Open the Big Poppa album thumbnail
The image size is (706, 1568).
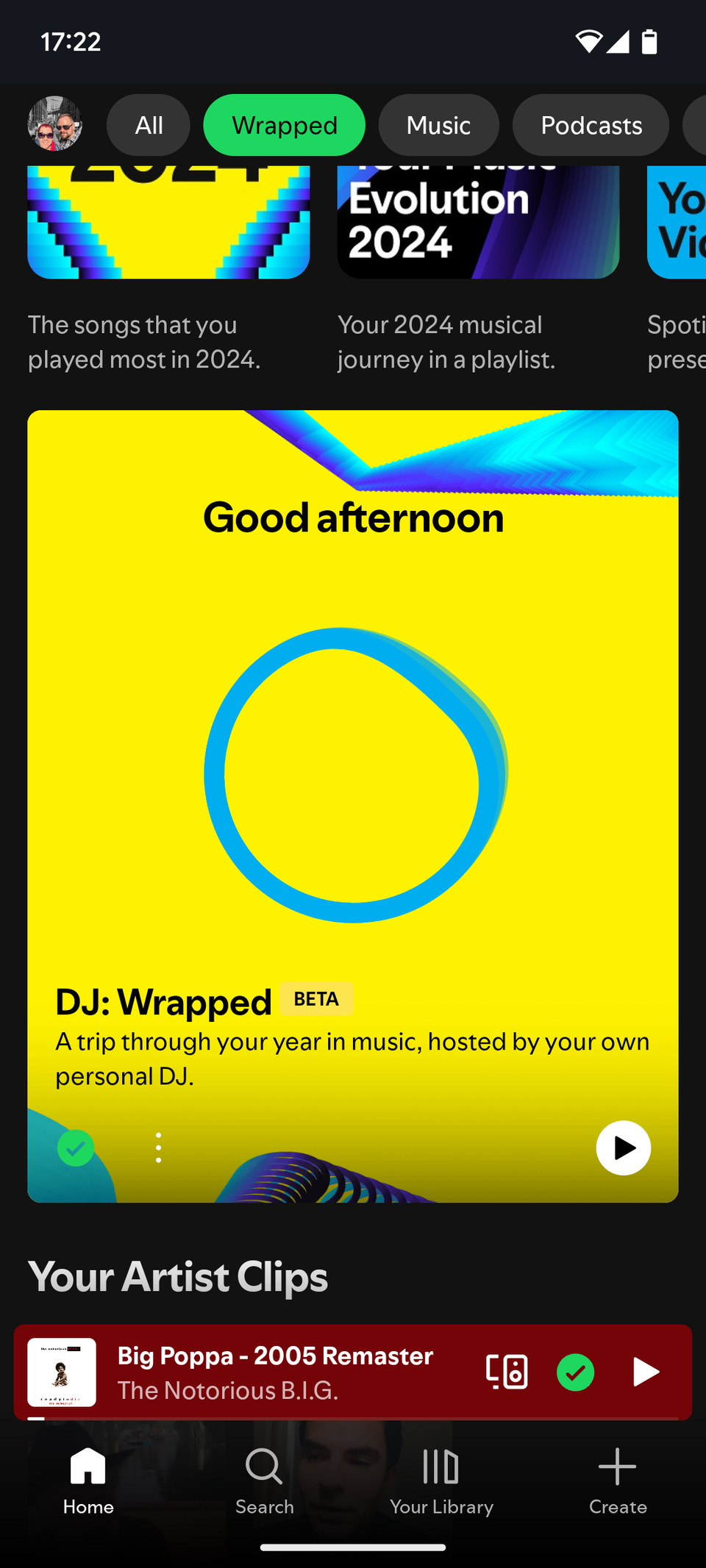[62, 1372]
